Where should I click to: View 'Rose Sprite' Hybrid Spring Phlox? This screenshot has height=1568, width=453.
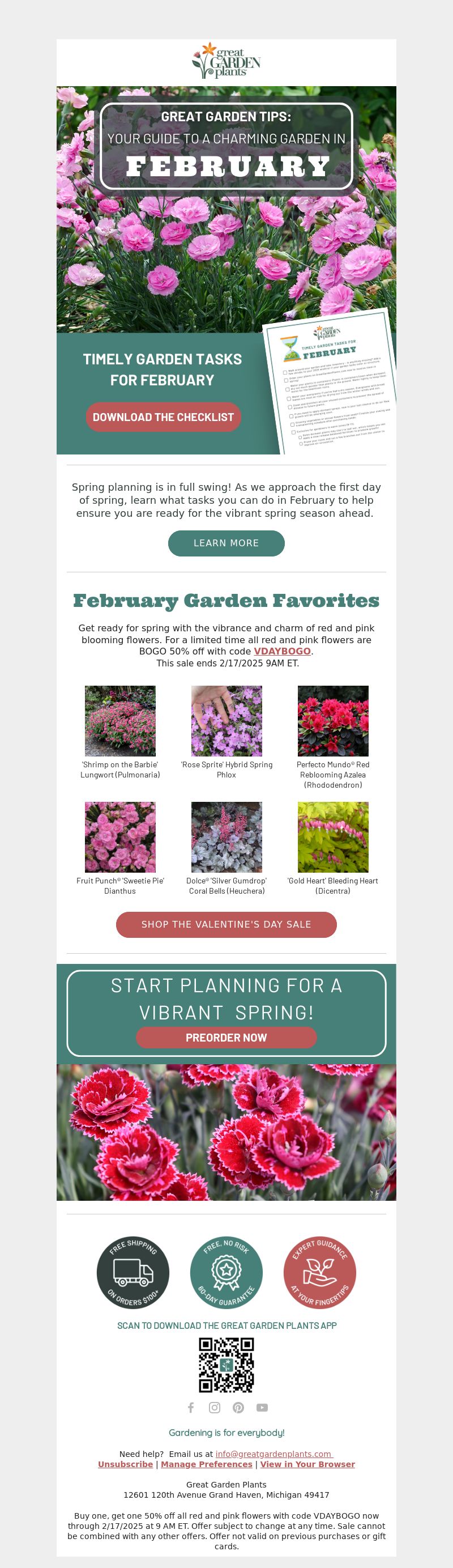[226, 721]
